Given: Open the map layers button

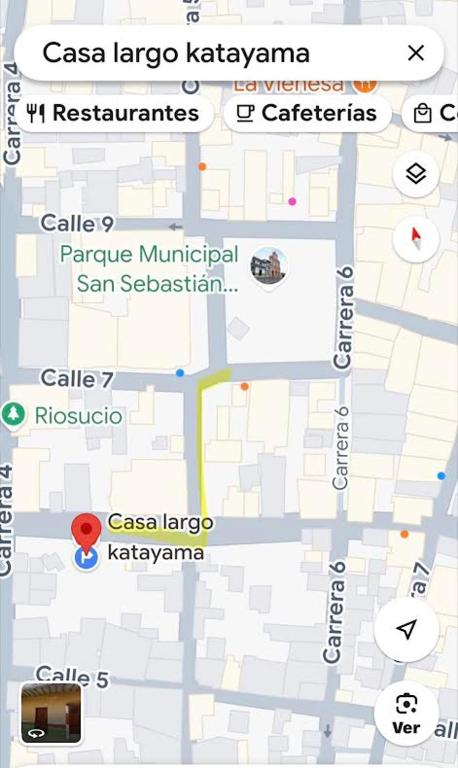Looking at the screenshot, I should (x=416, y=174).
